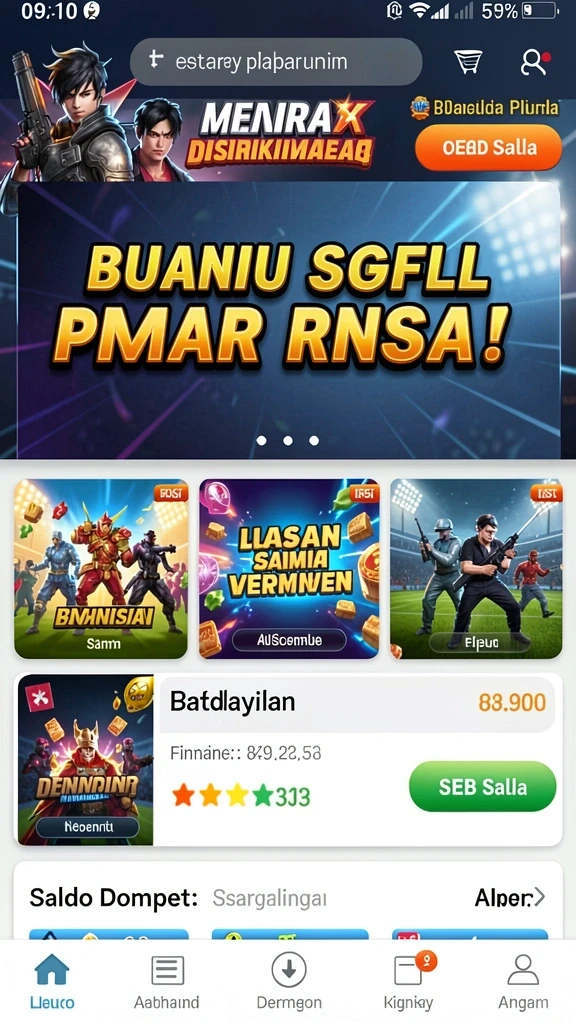The width and height of the screenshot is (576, 1024).
Task: Open the LLASAN SAIMIA VERMNVEN tile
Action: (x=289, y=569)
